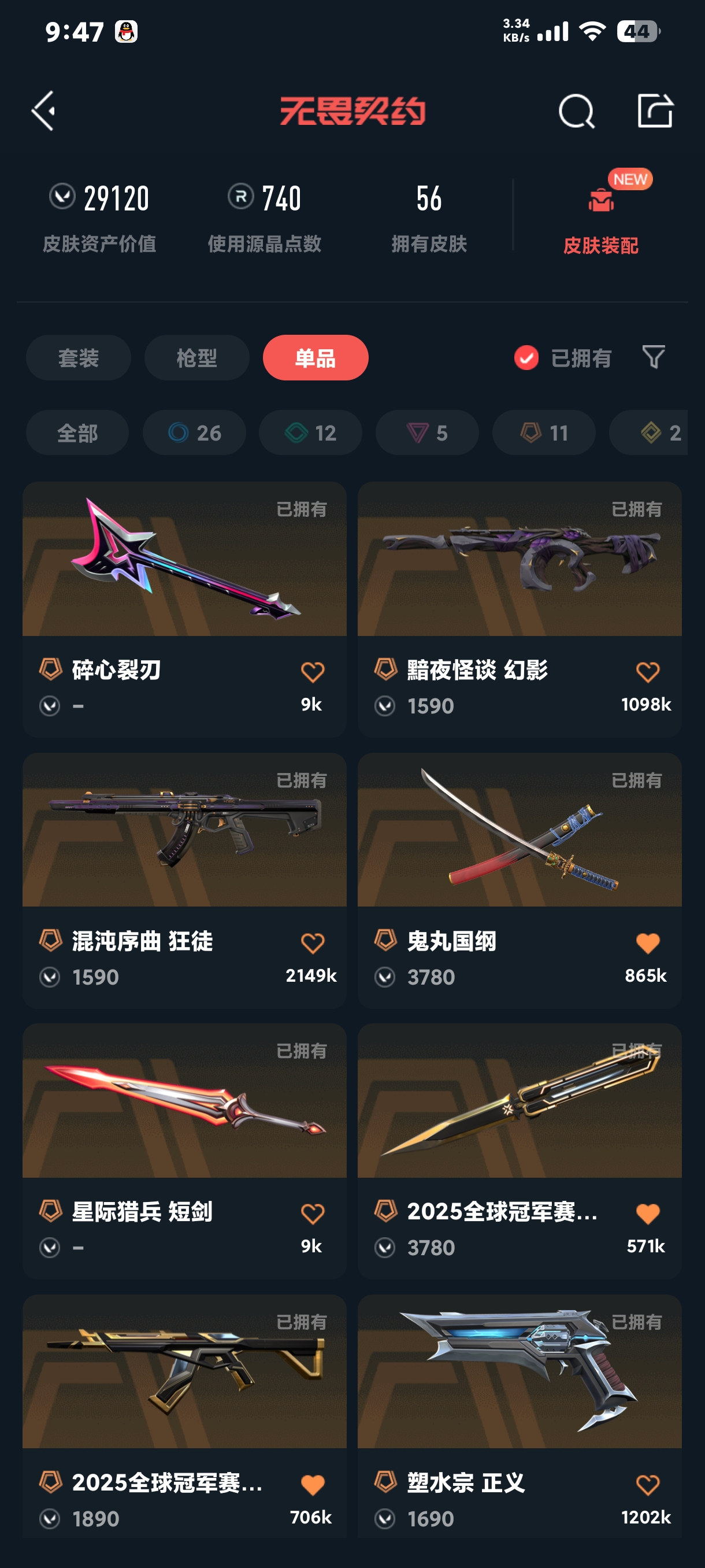Open the 星际猎兵 短剑 skin card

[x=184, y=1151]
